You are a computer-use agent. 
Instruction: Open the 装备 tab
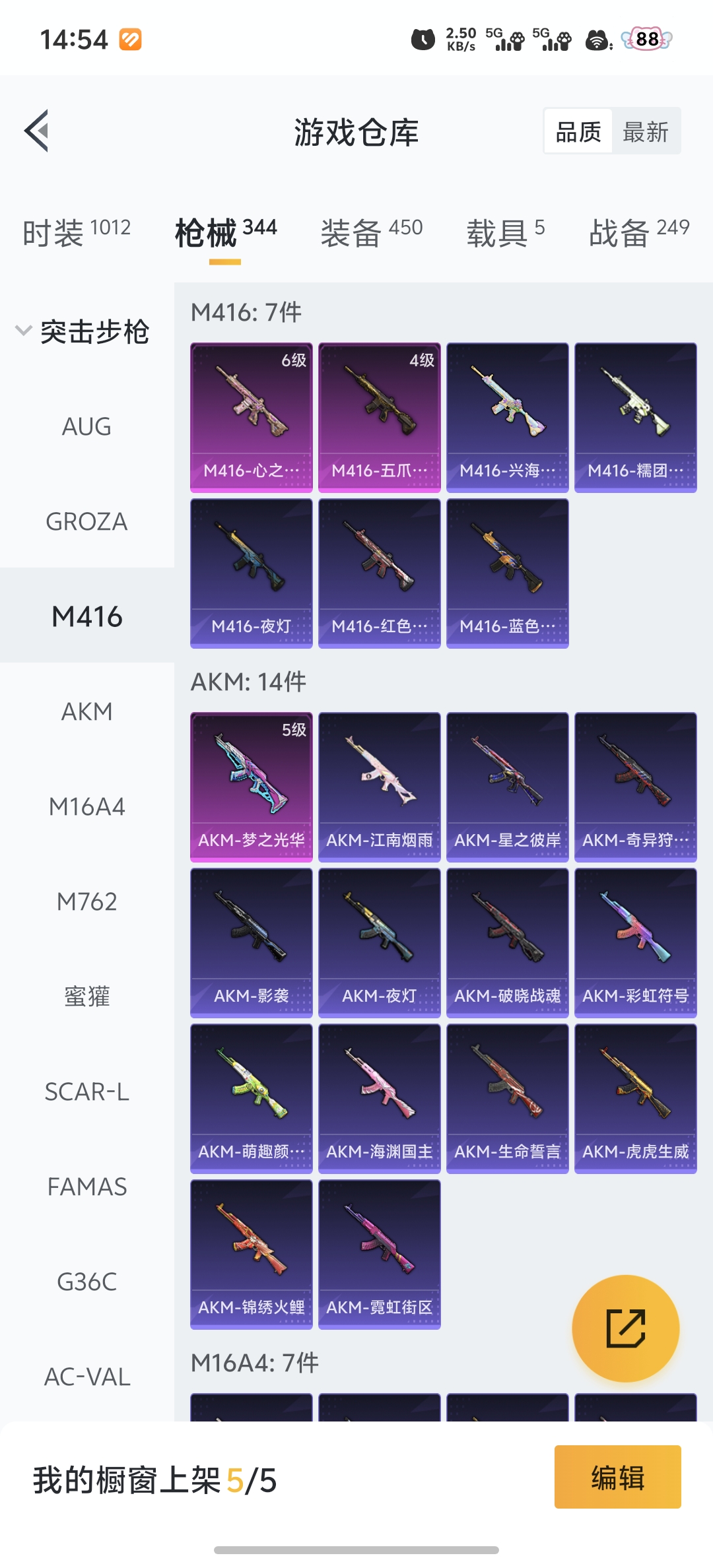371,232
